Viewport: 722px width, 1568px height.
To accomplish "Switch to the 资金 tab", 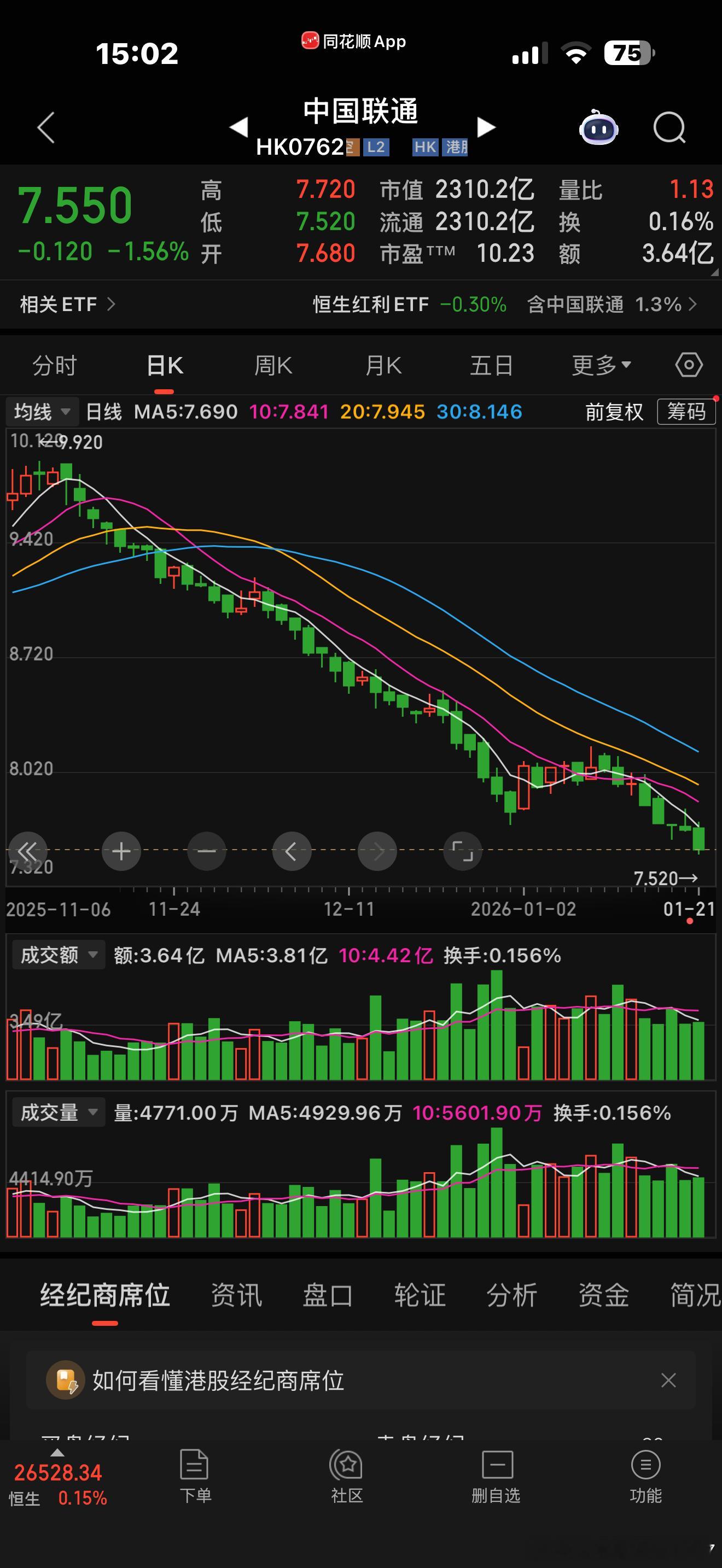I will [x=602, y=1296].
